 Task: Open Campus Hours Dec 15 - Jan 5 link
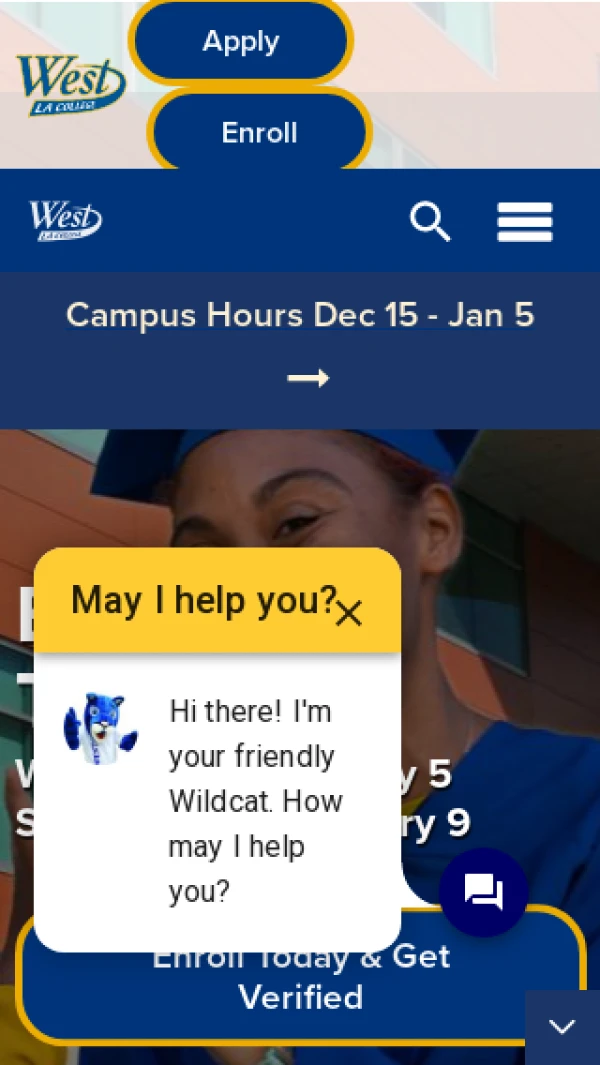[x=300, y=316]
